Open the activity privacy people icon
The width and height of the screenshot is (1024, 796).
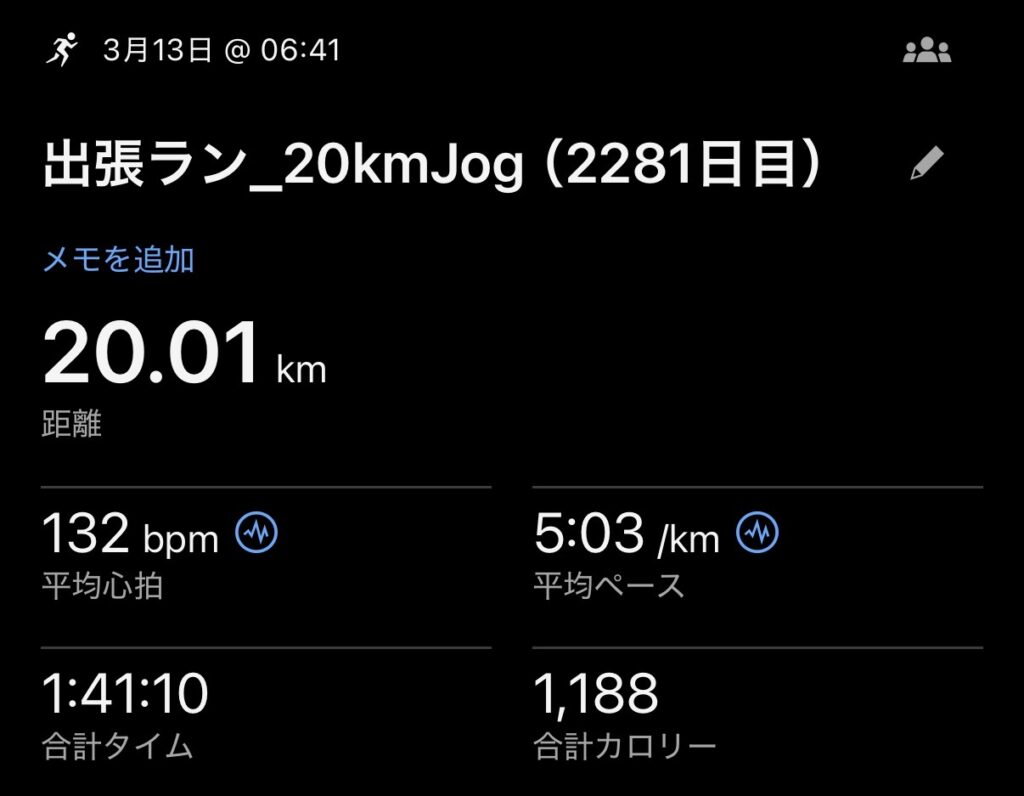point(926,51)
